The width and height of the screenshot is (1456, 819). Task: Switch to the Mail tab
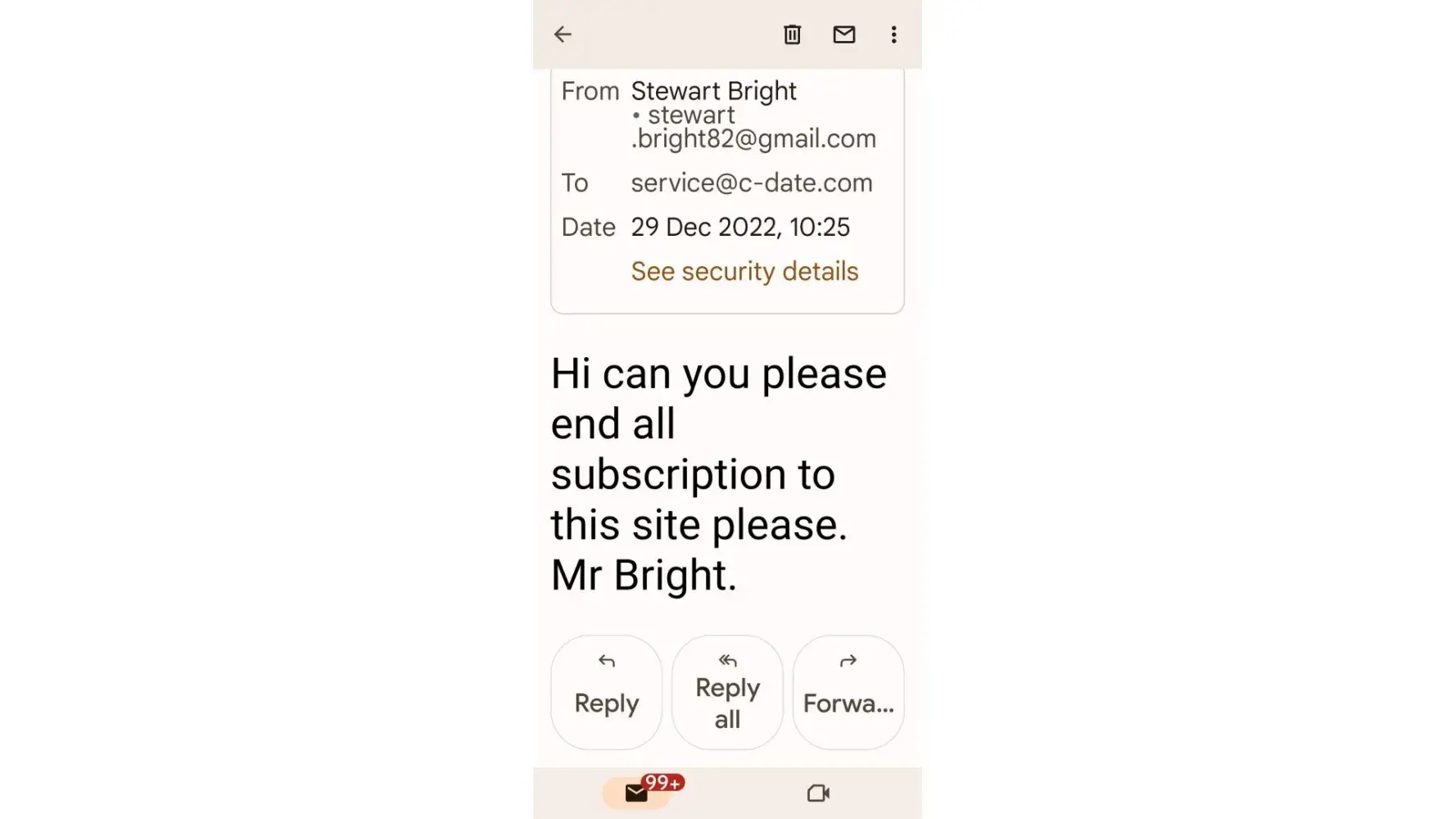(637, 792)
